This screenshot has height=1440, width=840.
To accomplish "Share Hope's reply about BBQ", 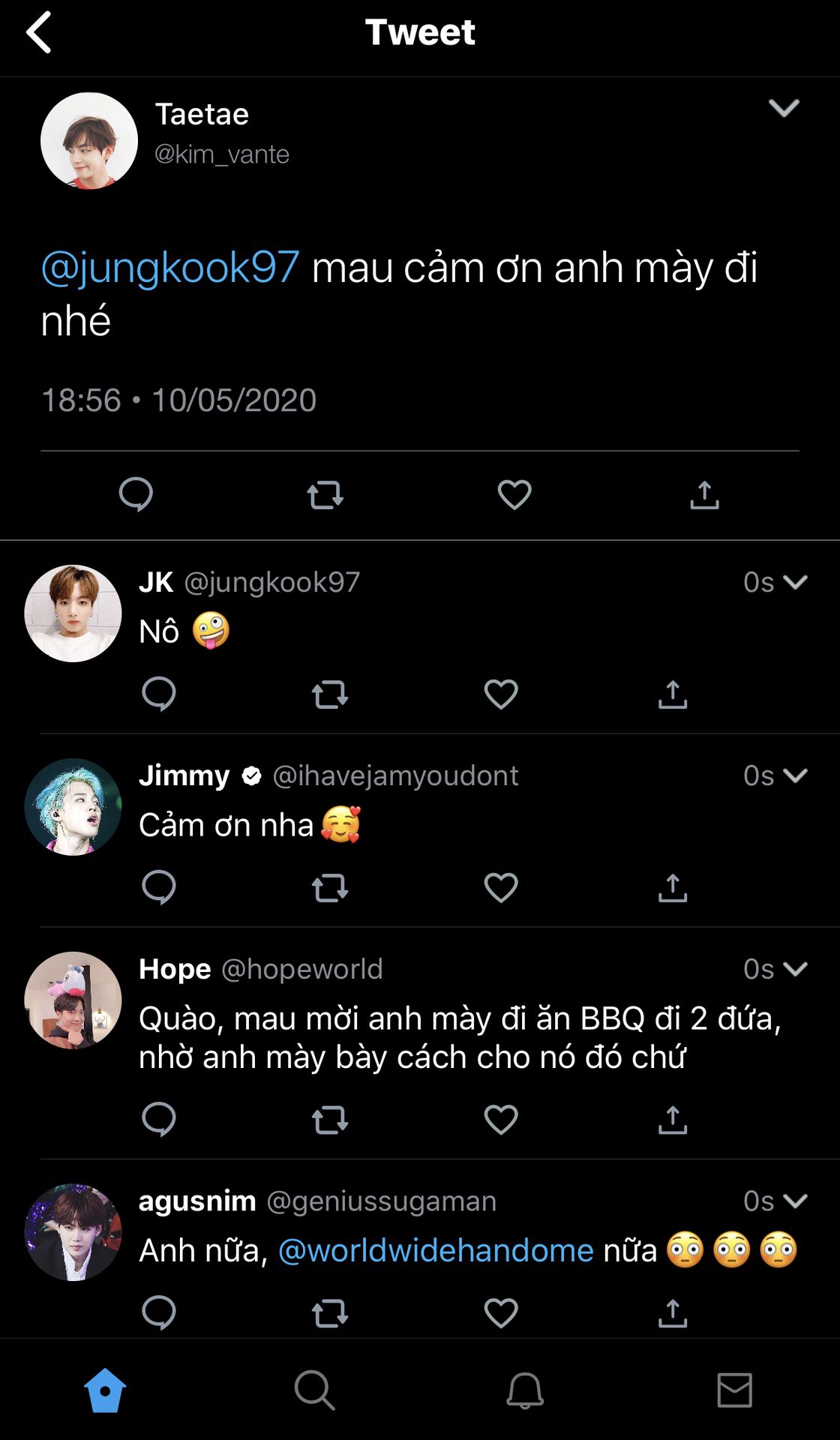I will click(x=673, y=1120).
